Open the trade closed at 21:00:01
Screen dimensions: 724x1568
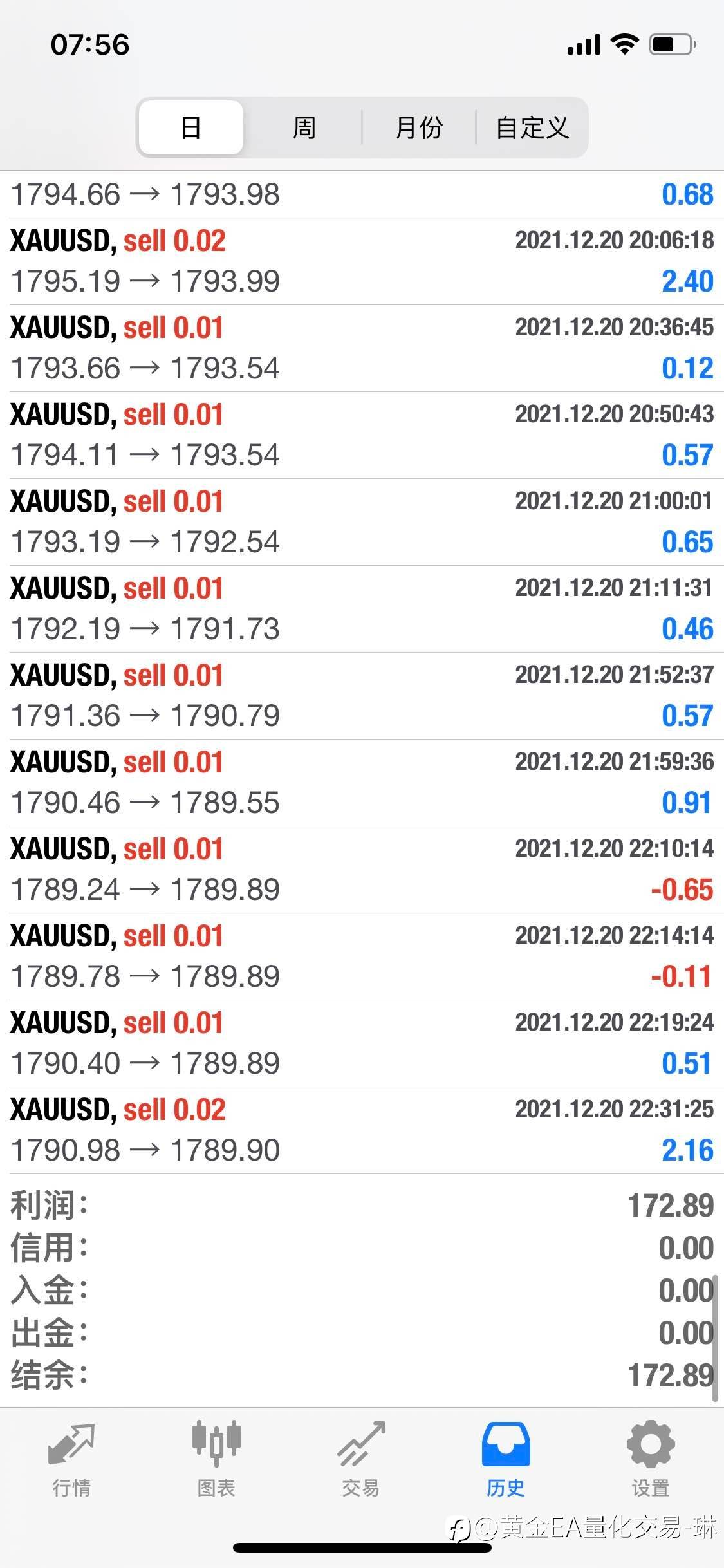pos(362,522)
